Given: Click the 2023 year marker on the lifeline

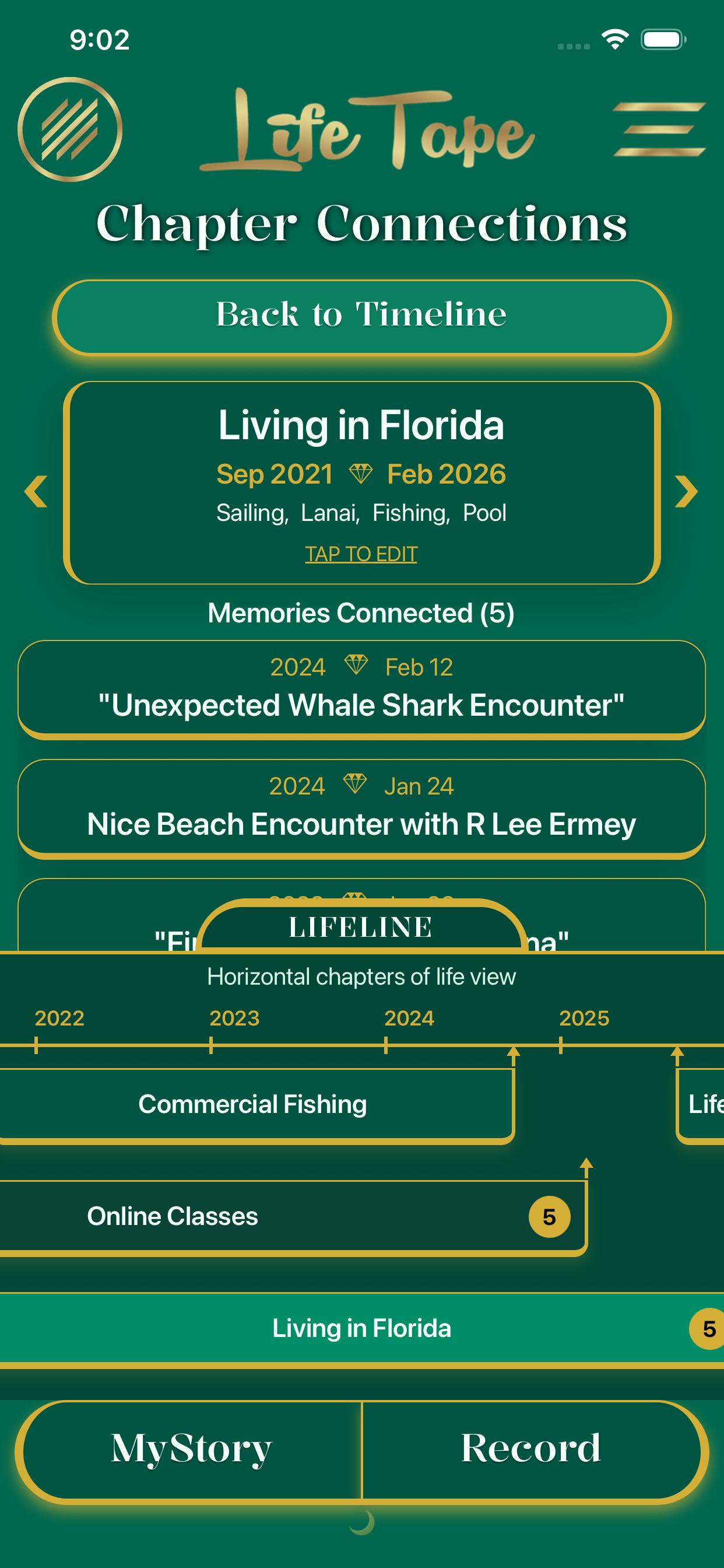Looking at the screenshot, I should pyautogui.click(x=235, y=1017).
